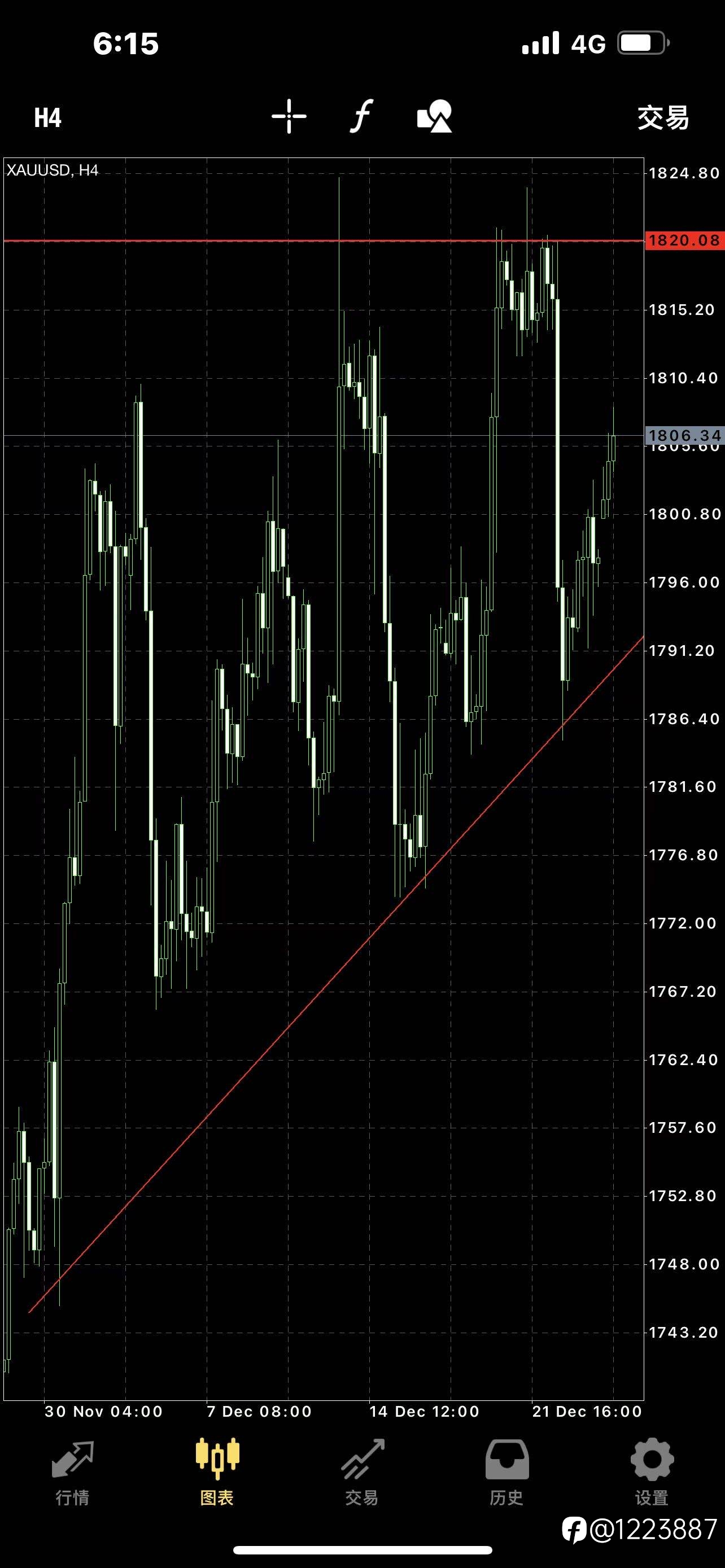Switch to the 行情 quotes tab
This screenshot has width=725, height=1568.
pyautogui.click(x=72, y=1472)
